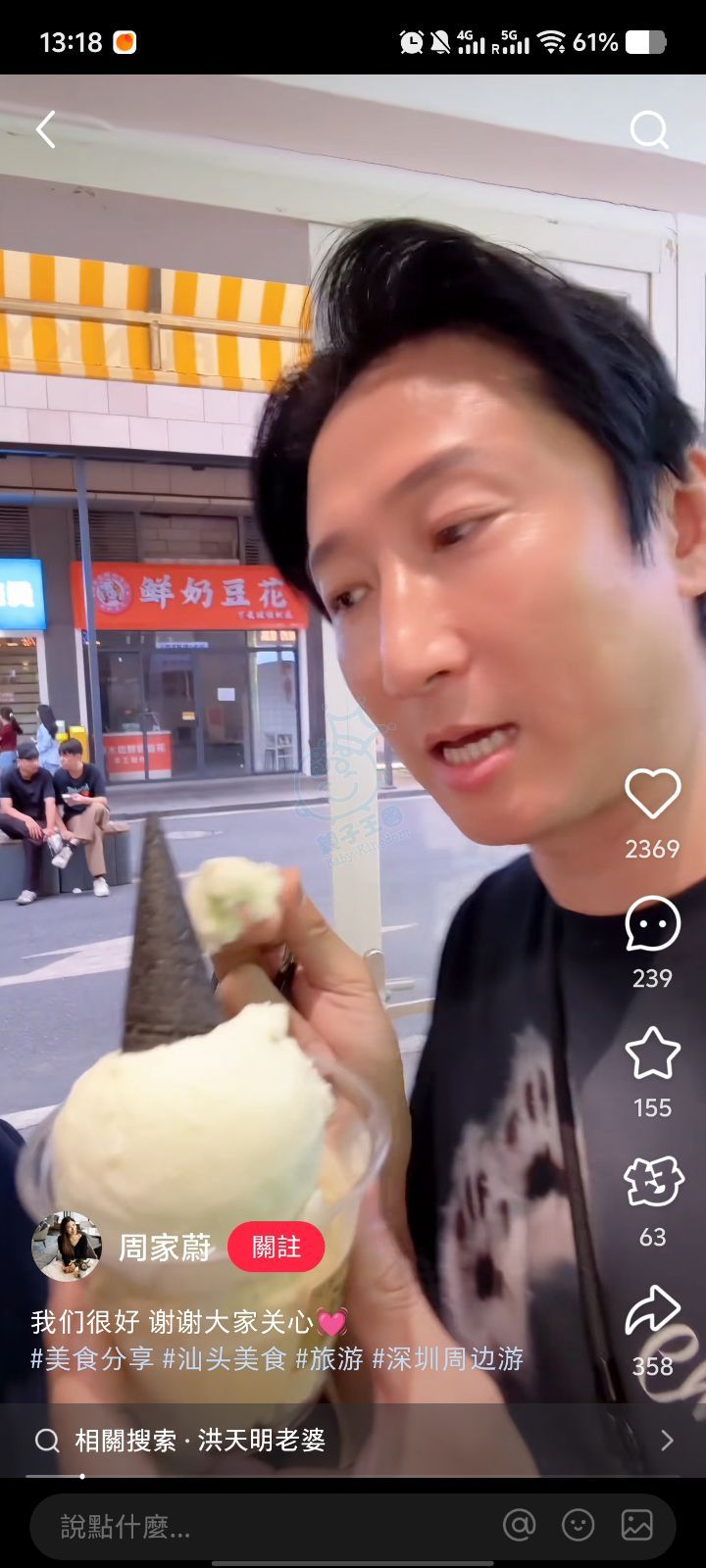706x1568 pixels.
Task: Open the #美食分享 hashtag
Action: click(x=92, y=1359)
